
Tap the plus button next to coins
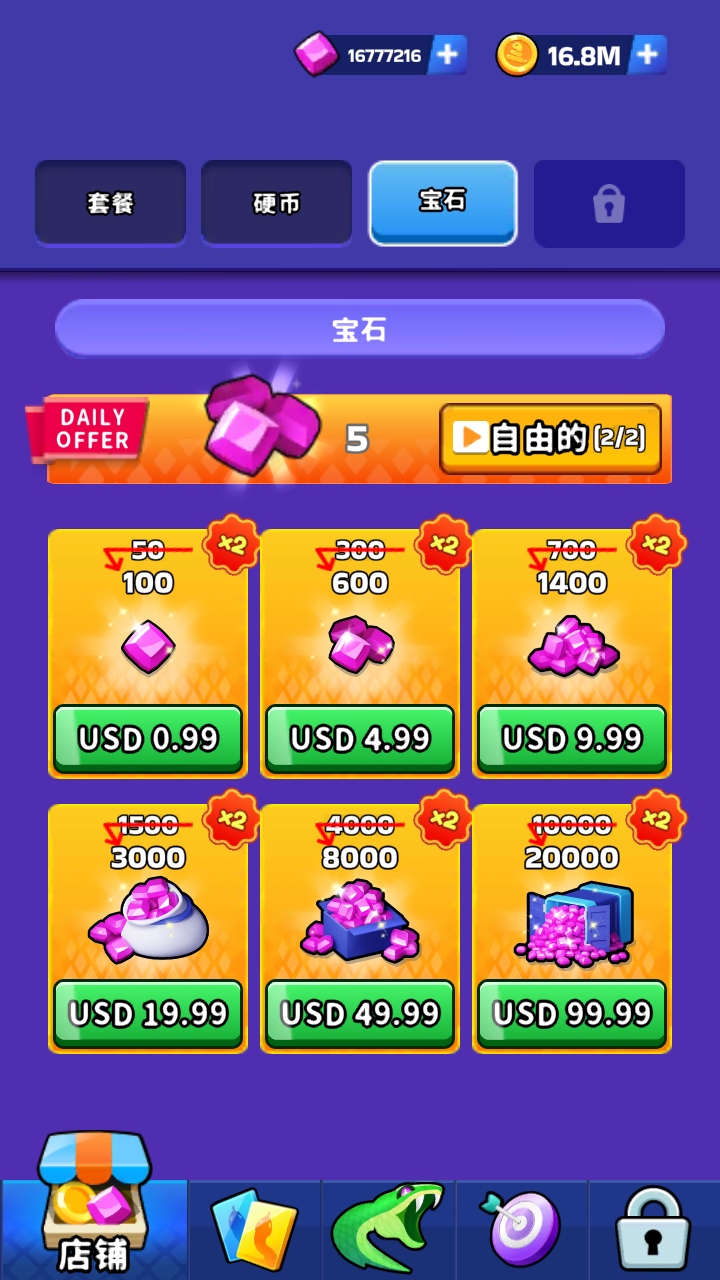(x=648, y=55)
